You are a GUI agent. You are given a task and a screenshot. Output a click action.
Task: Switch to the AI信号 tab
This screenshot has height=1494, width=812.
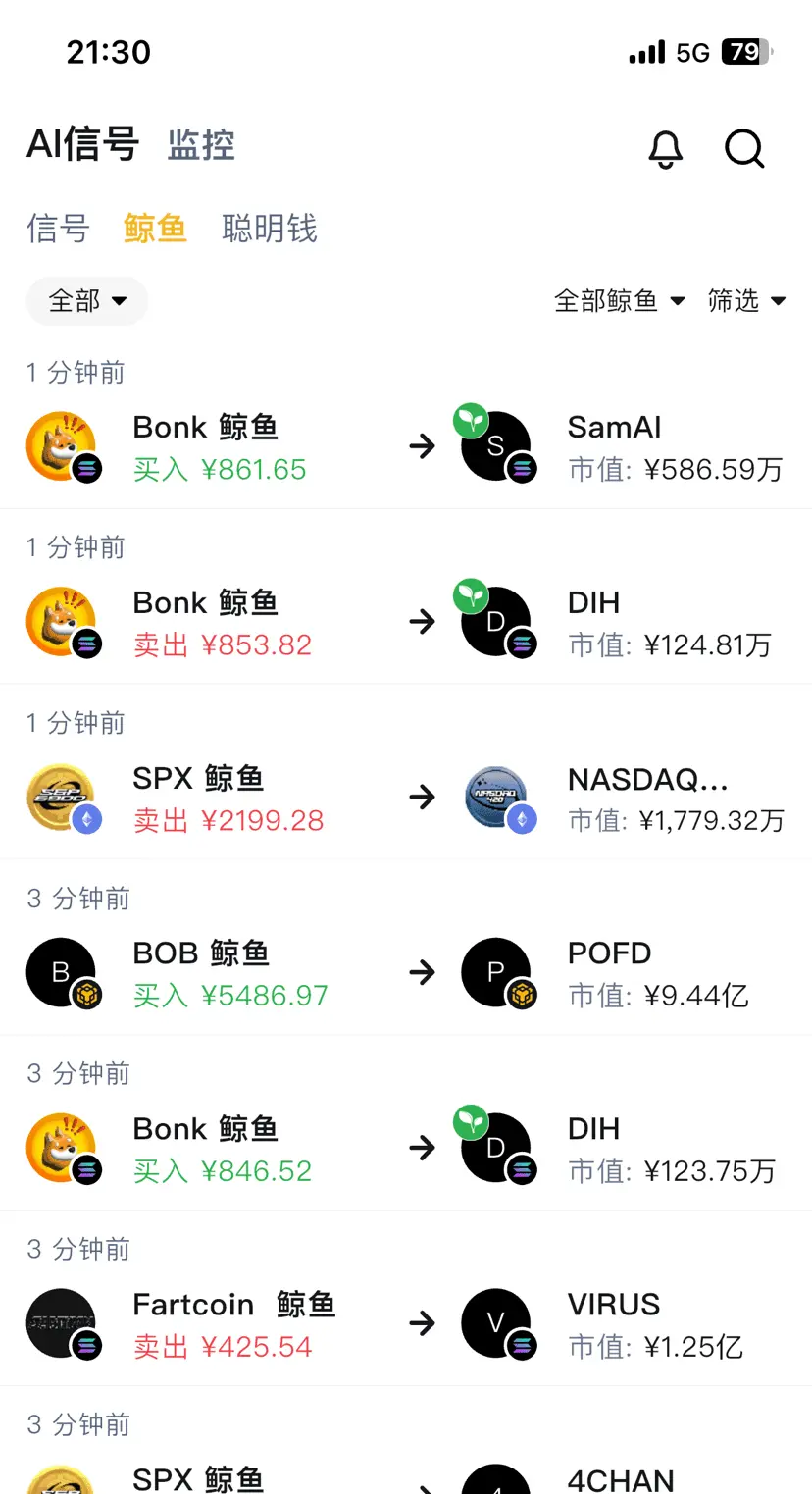point(82,145)
